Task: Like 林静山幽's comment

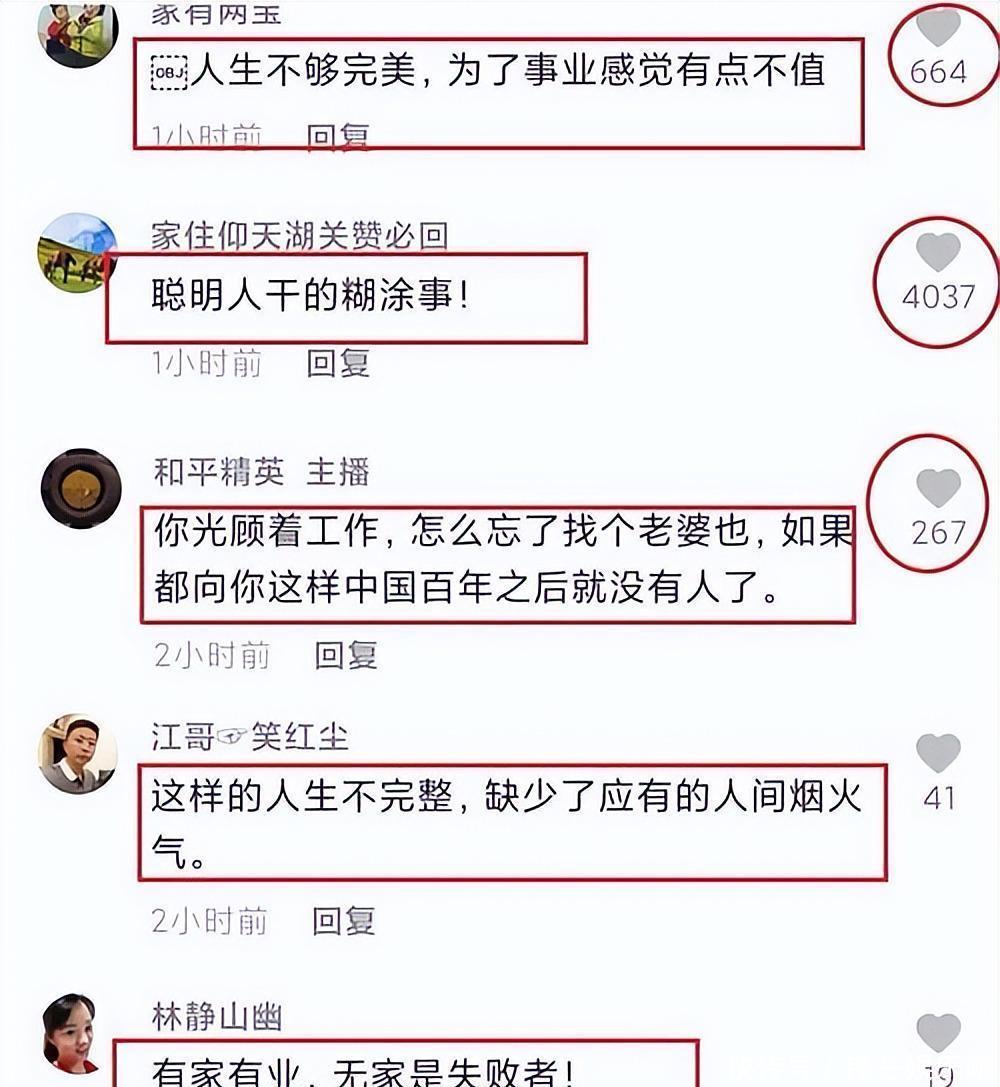Action: (x=938, y=1032)
